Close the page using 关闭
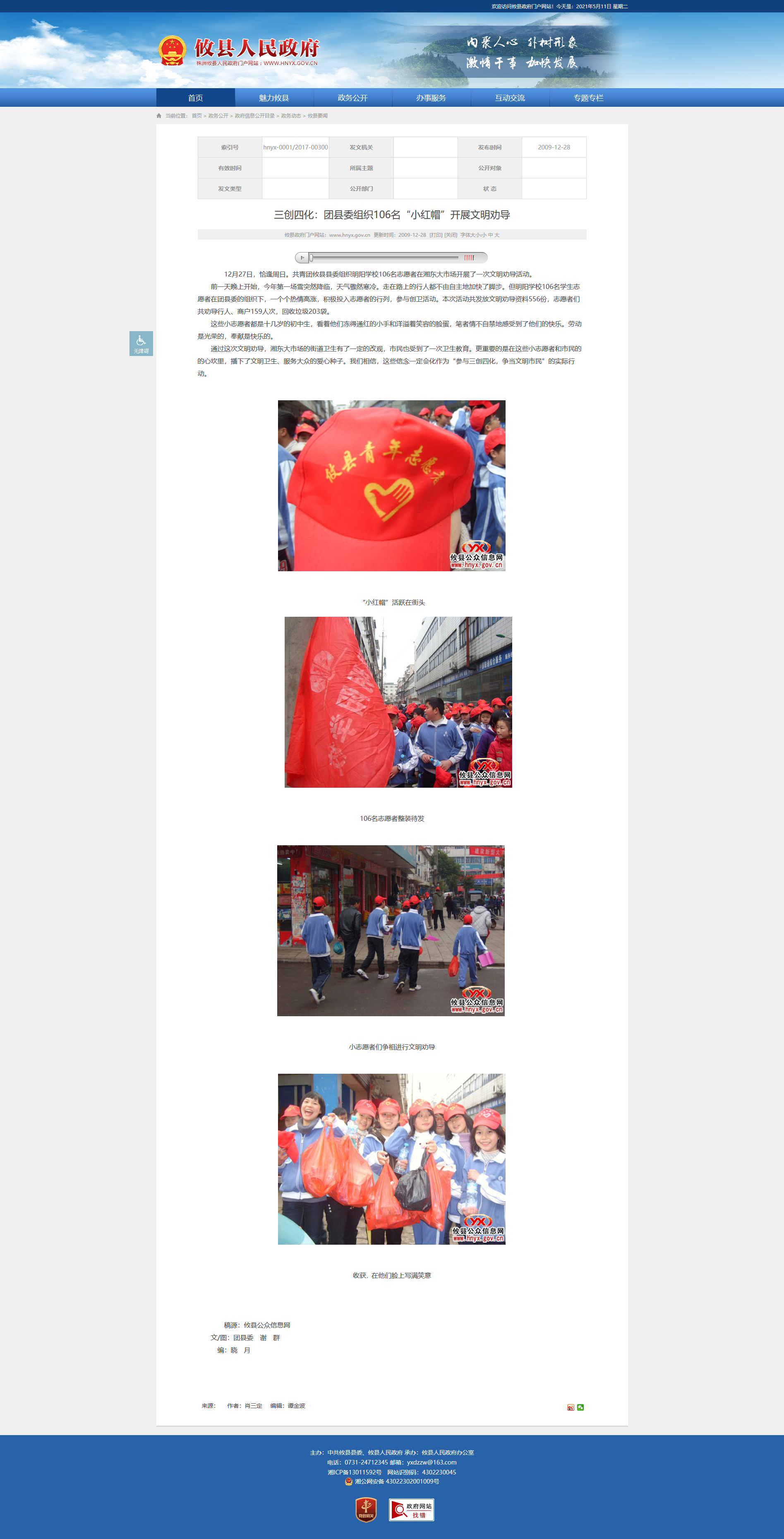Screen dimensions: 784x1539 [451, 235]
